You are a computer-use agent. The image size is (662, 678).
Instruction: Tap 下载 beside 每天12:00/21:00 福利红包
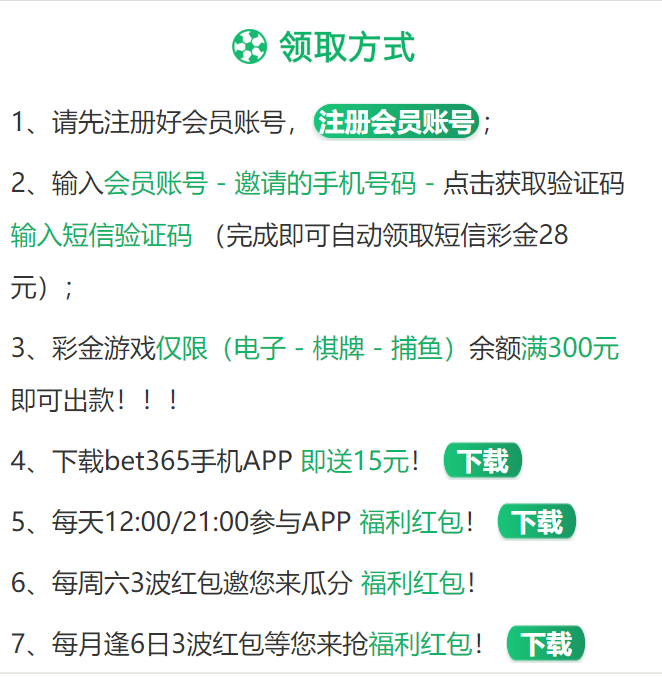coord(537,522)
